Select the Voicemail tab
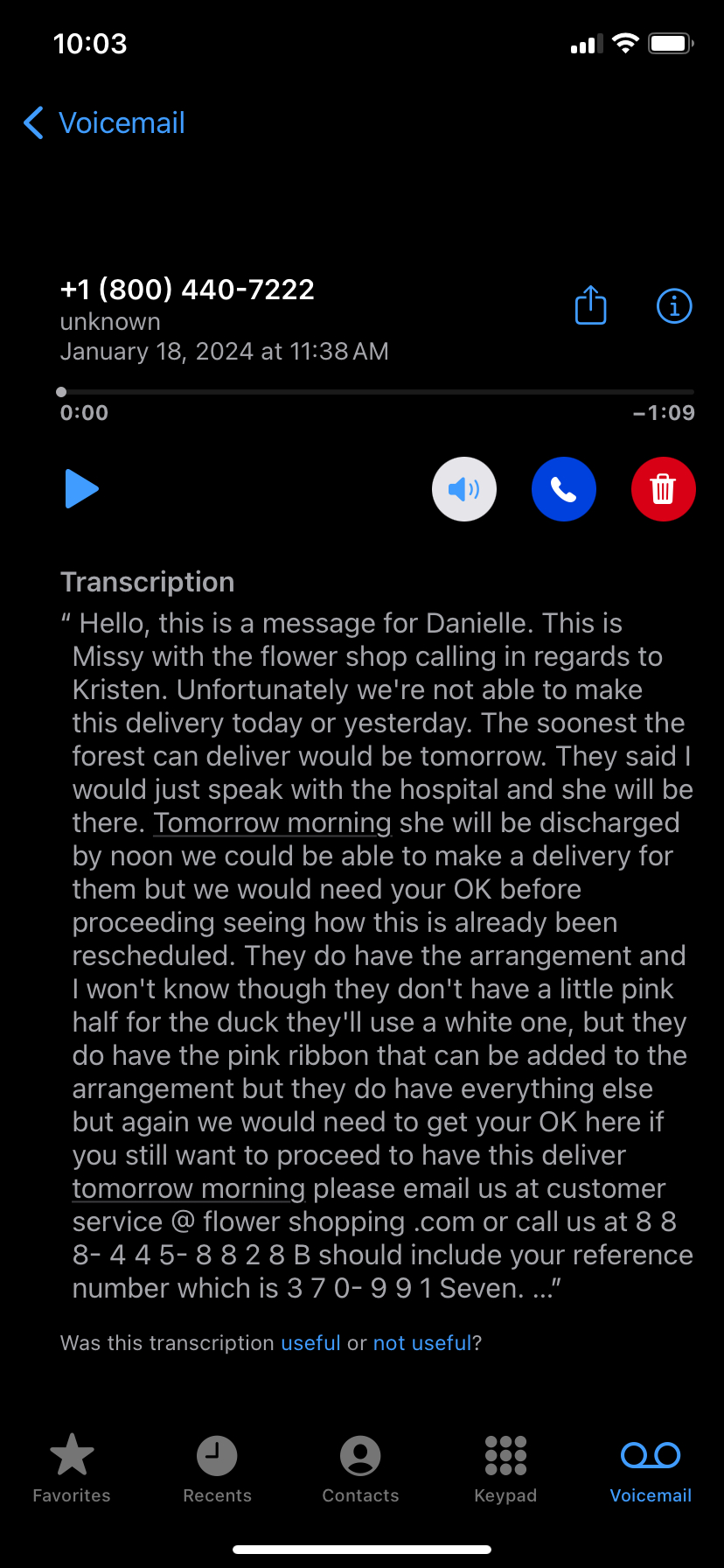The image size is (724, 1568). click(651, 1468)
